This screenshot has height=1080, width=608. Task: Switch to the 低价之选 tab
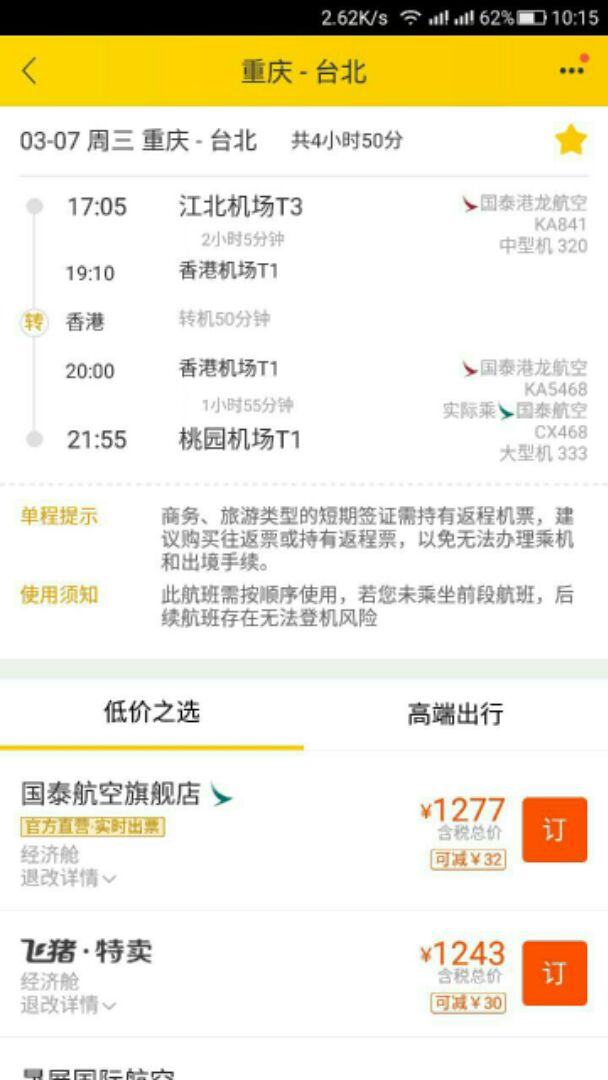point(152,712)
